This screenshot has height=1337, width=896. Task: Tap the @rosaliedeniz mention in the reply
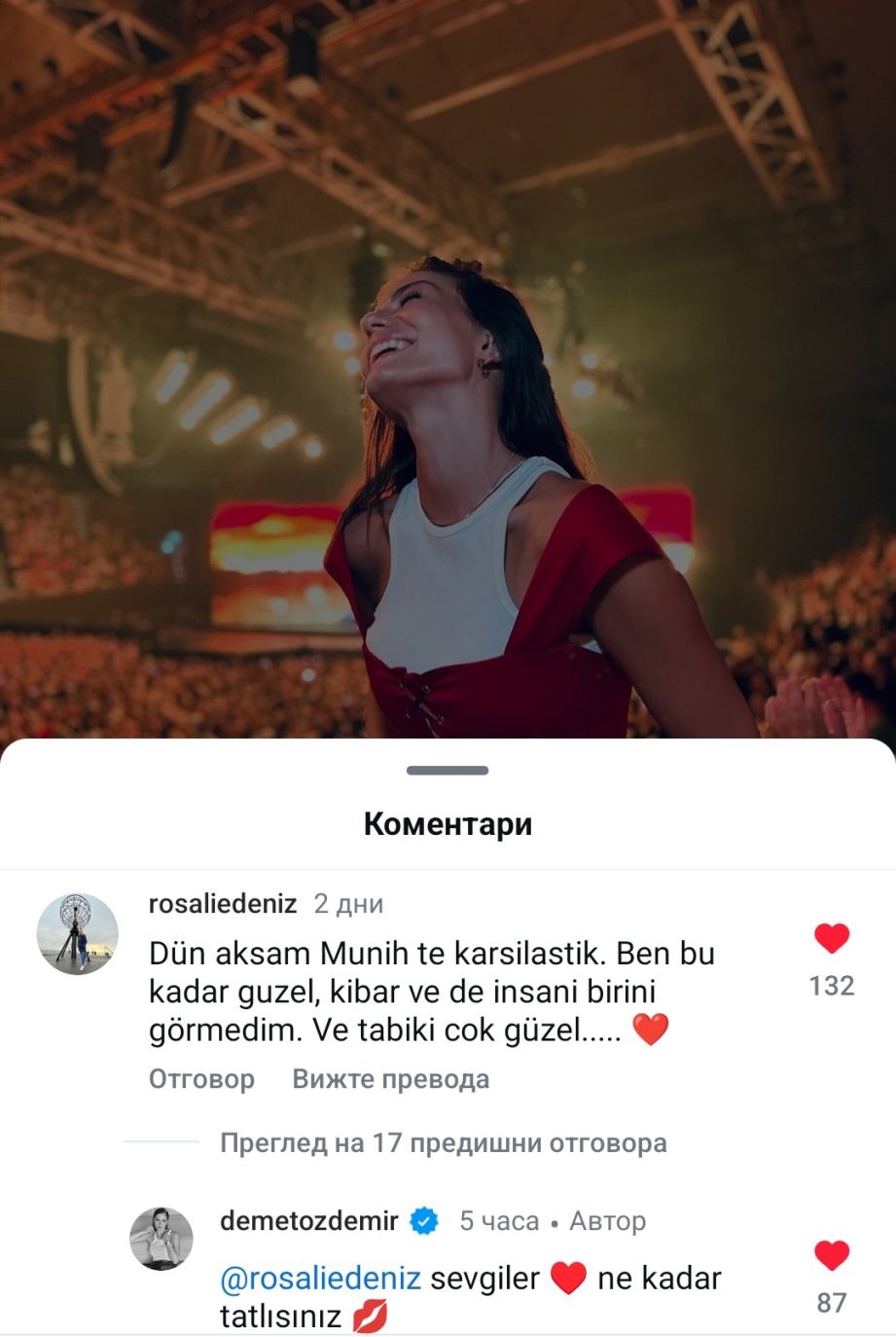pyautogui.click(x=320, y=1279)
